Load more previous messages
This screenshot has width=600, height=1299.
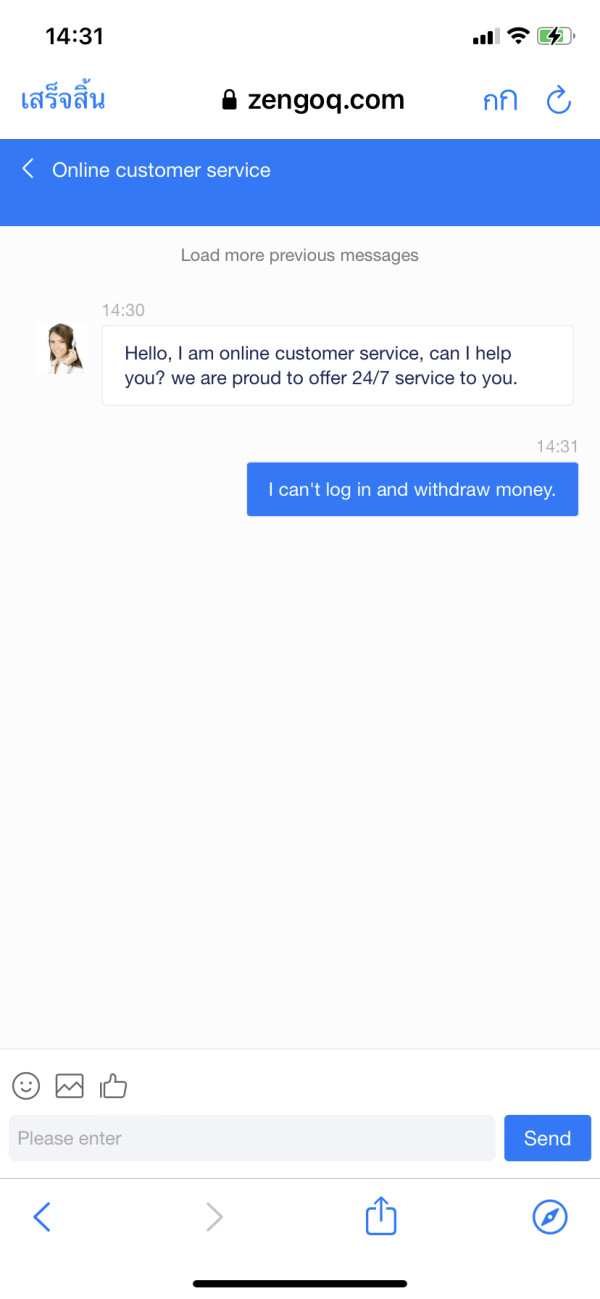pos(300,255)
